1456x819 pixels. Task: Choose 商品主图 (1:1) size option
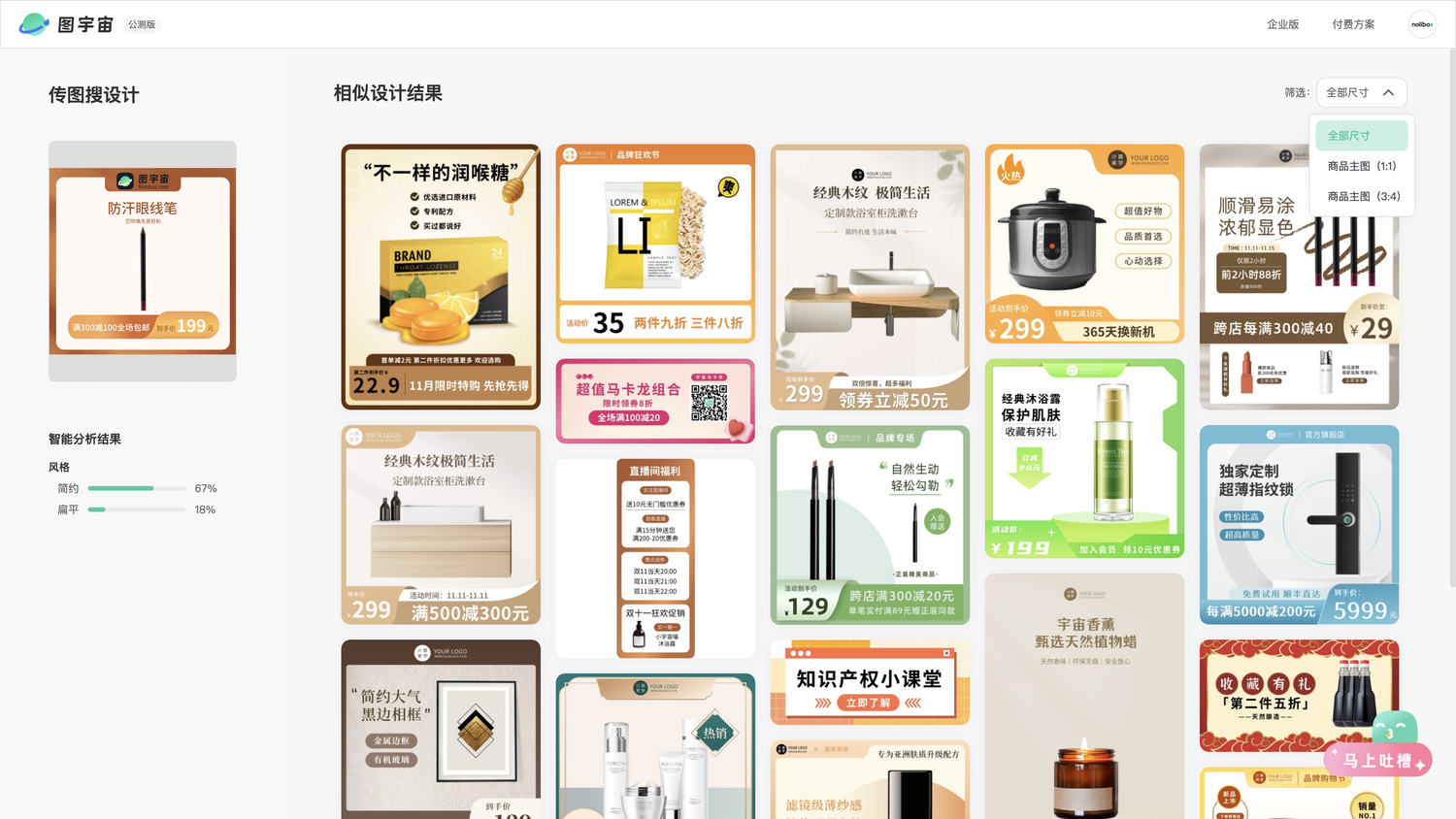point(1361,166)
